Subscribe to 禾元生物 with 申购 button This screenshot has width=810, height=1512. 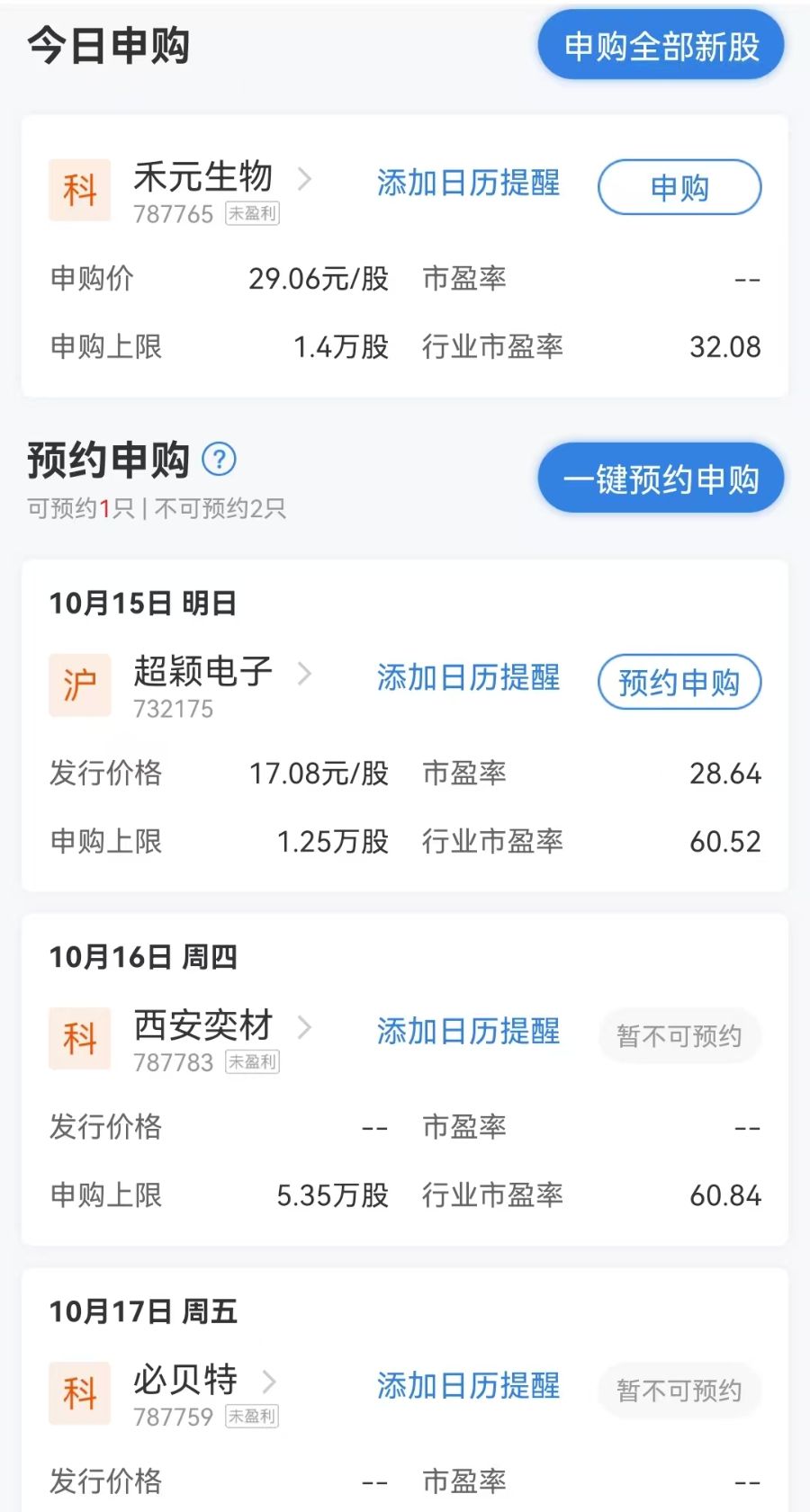point(679,187)
